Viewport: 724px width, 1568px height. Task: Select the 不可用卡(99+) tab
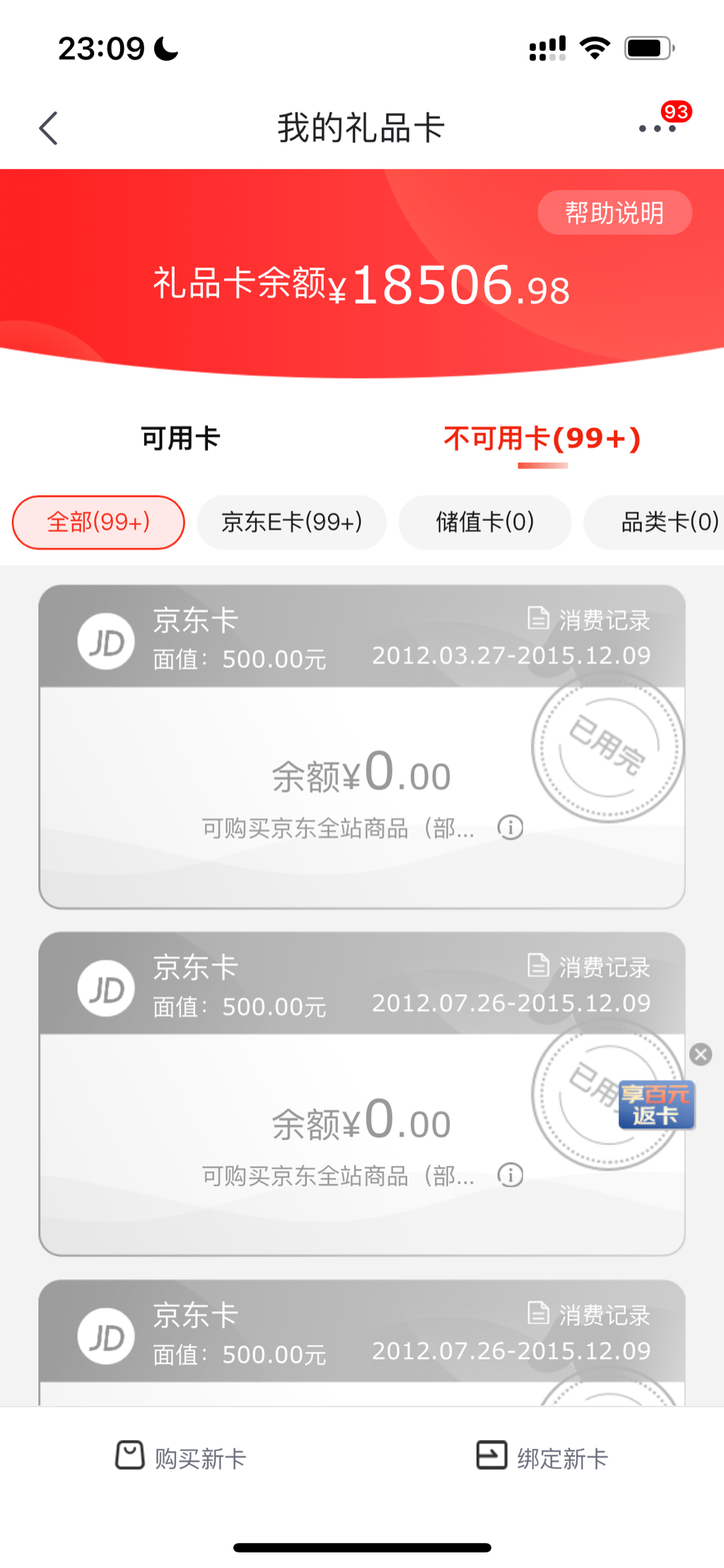coord(542,439)
